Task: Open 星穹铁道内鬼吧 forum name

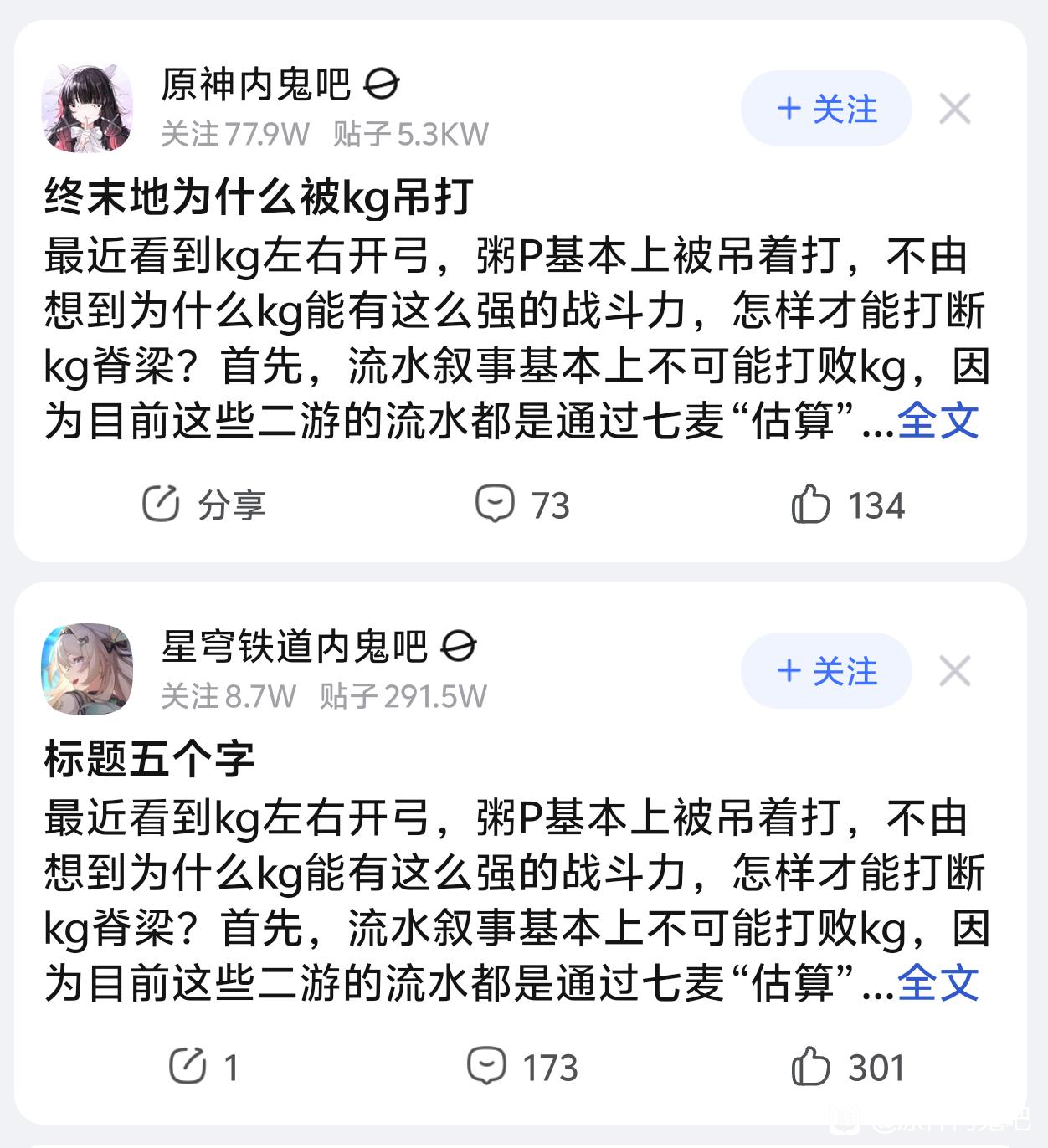Action: point(293,647)
